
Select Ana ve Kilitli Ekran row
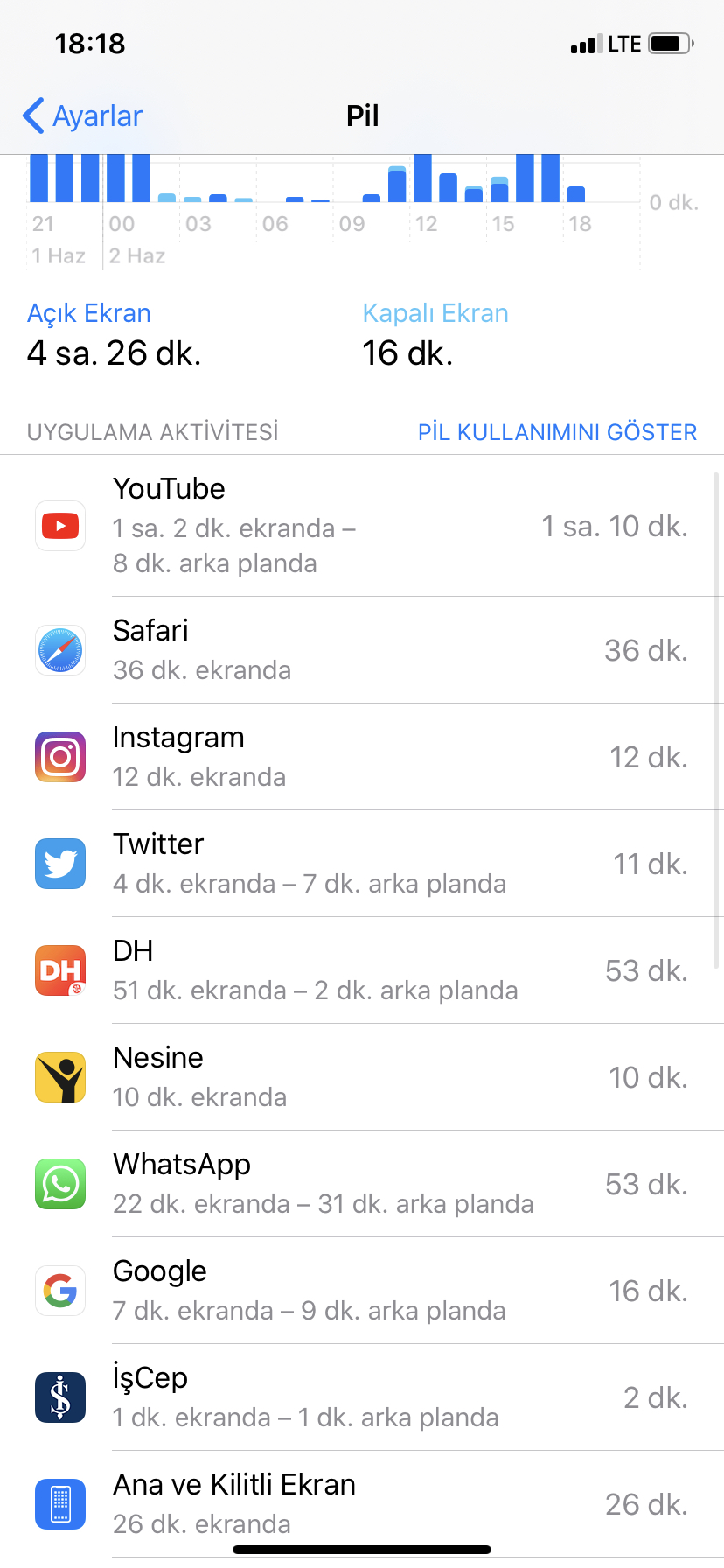[x=362, y=1504]
